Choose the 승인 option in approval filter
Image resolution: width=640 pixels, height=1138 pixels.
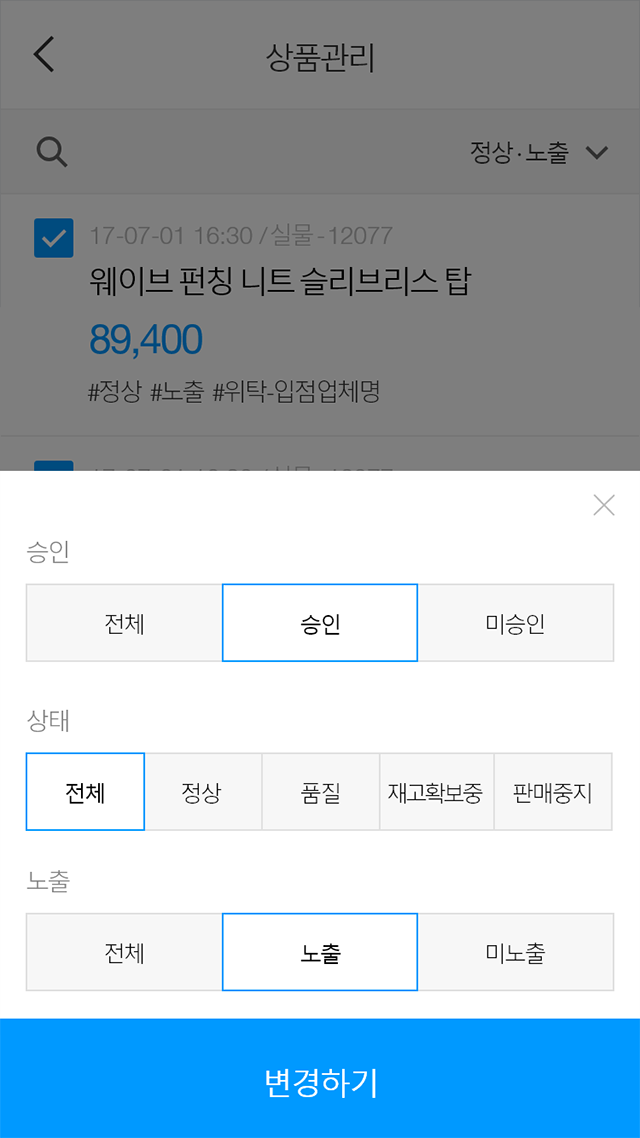320,623
